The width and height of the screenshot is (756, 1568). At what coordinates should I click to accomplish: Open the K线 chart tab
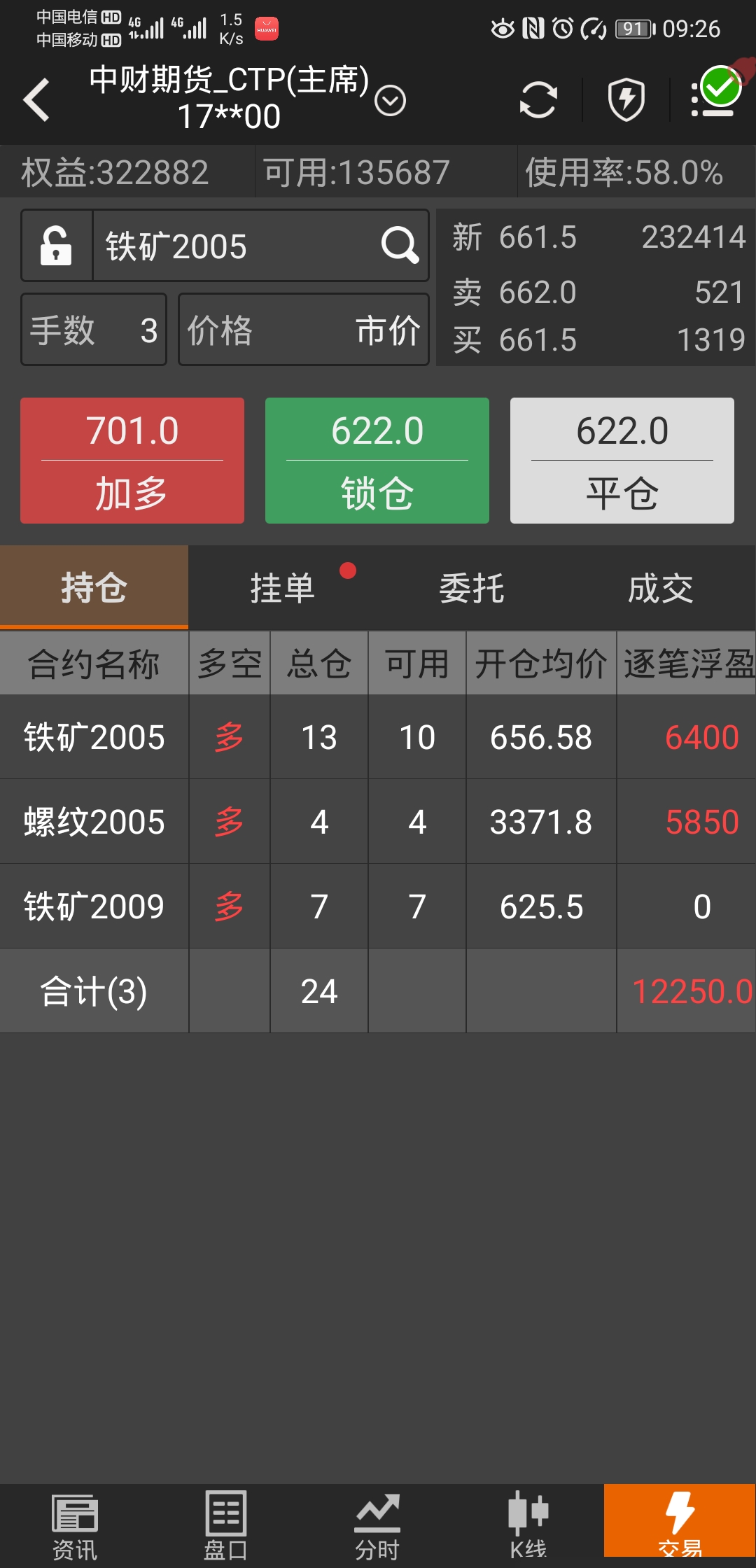click(528, 1526)
